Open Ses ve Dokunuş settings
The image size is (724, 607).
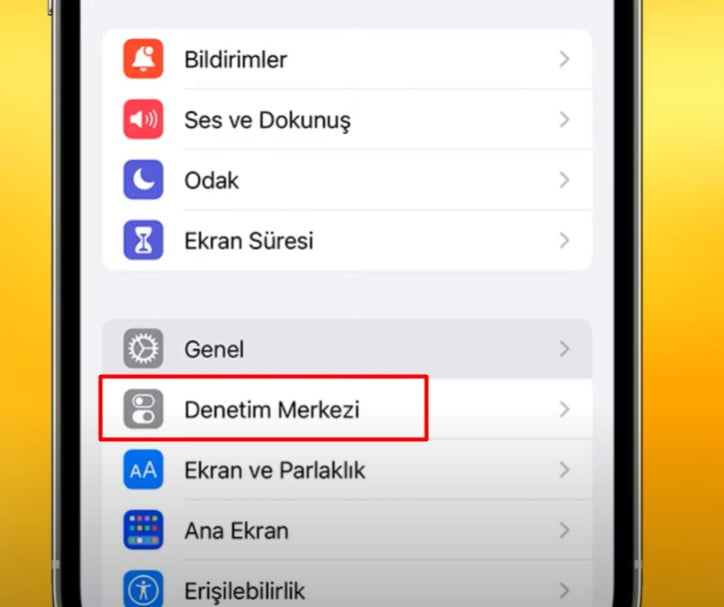point(345,121)
